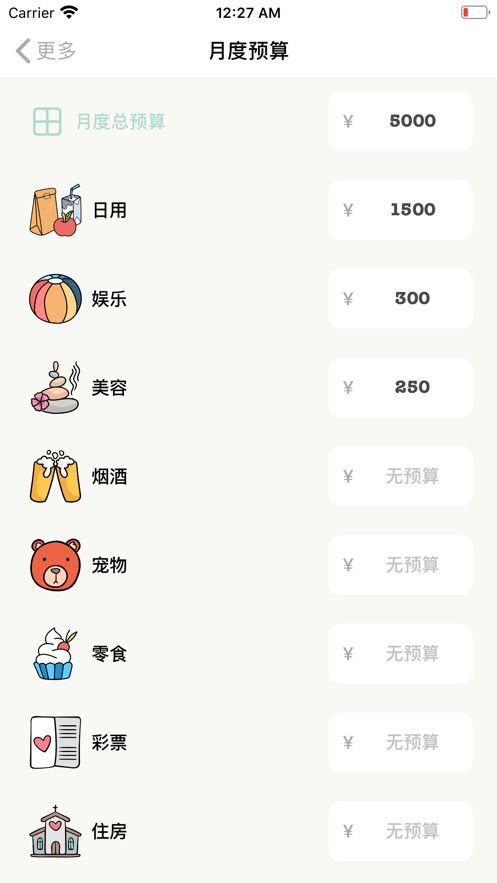Add a budget for 零食
The width and height of the screenshot is (497, 883).
tap(401, 654)
